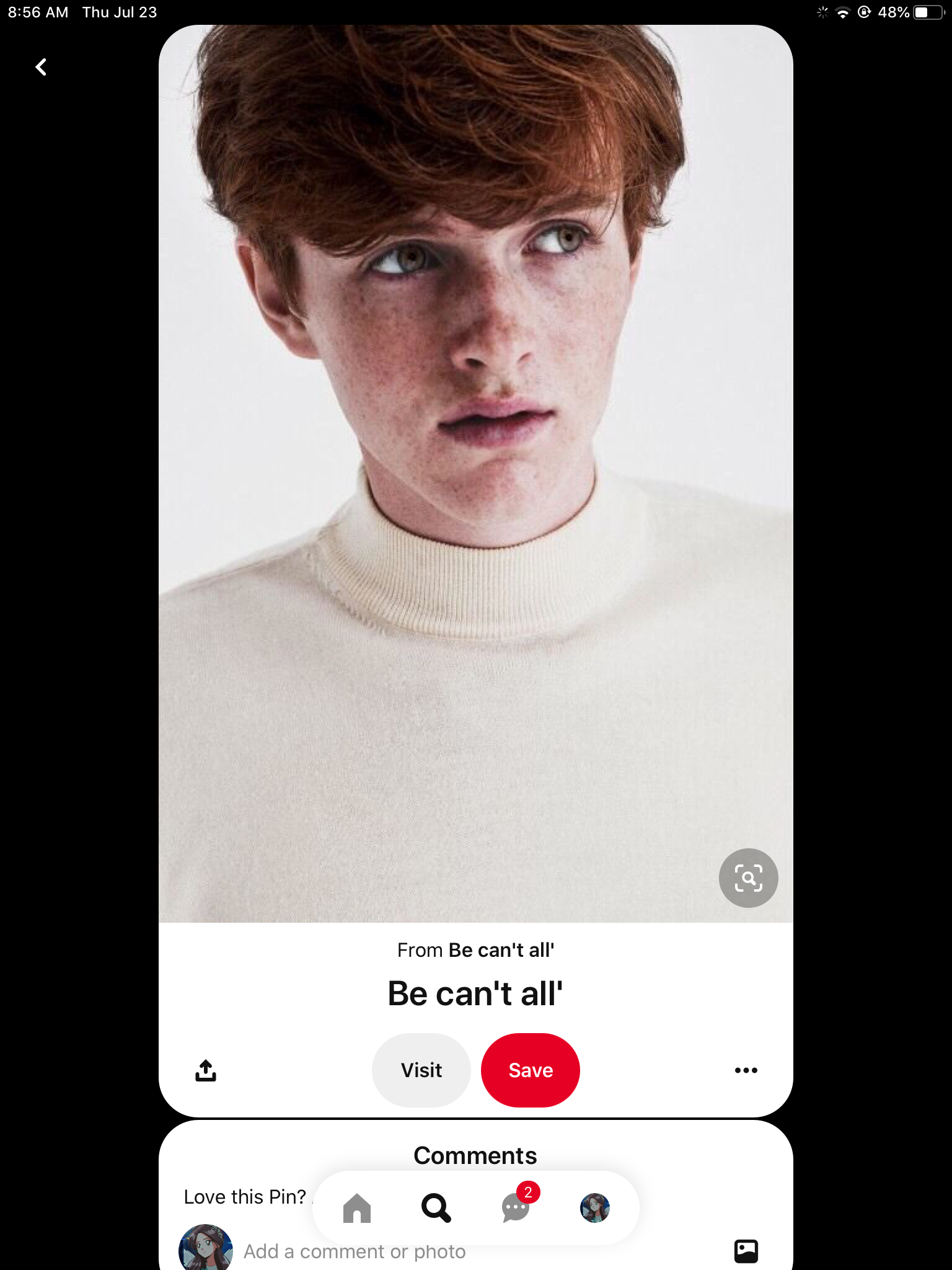952x1270 pixels.
Task: Open the messages tab with 2 notifications
Action: pos(516,1208)
